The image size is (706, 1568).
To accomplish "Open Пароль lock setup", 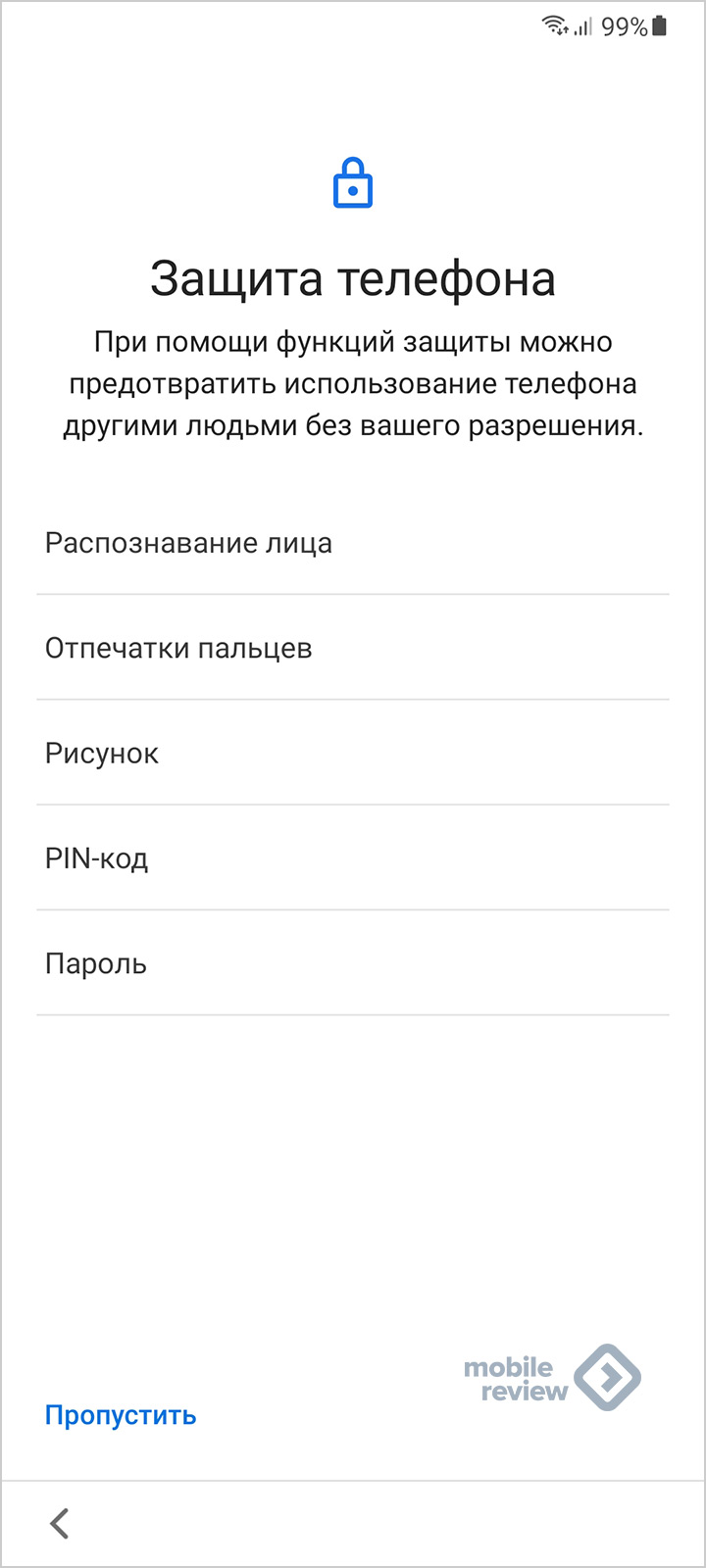I will pos(353,963).
